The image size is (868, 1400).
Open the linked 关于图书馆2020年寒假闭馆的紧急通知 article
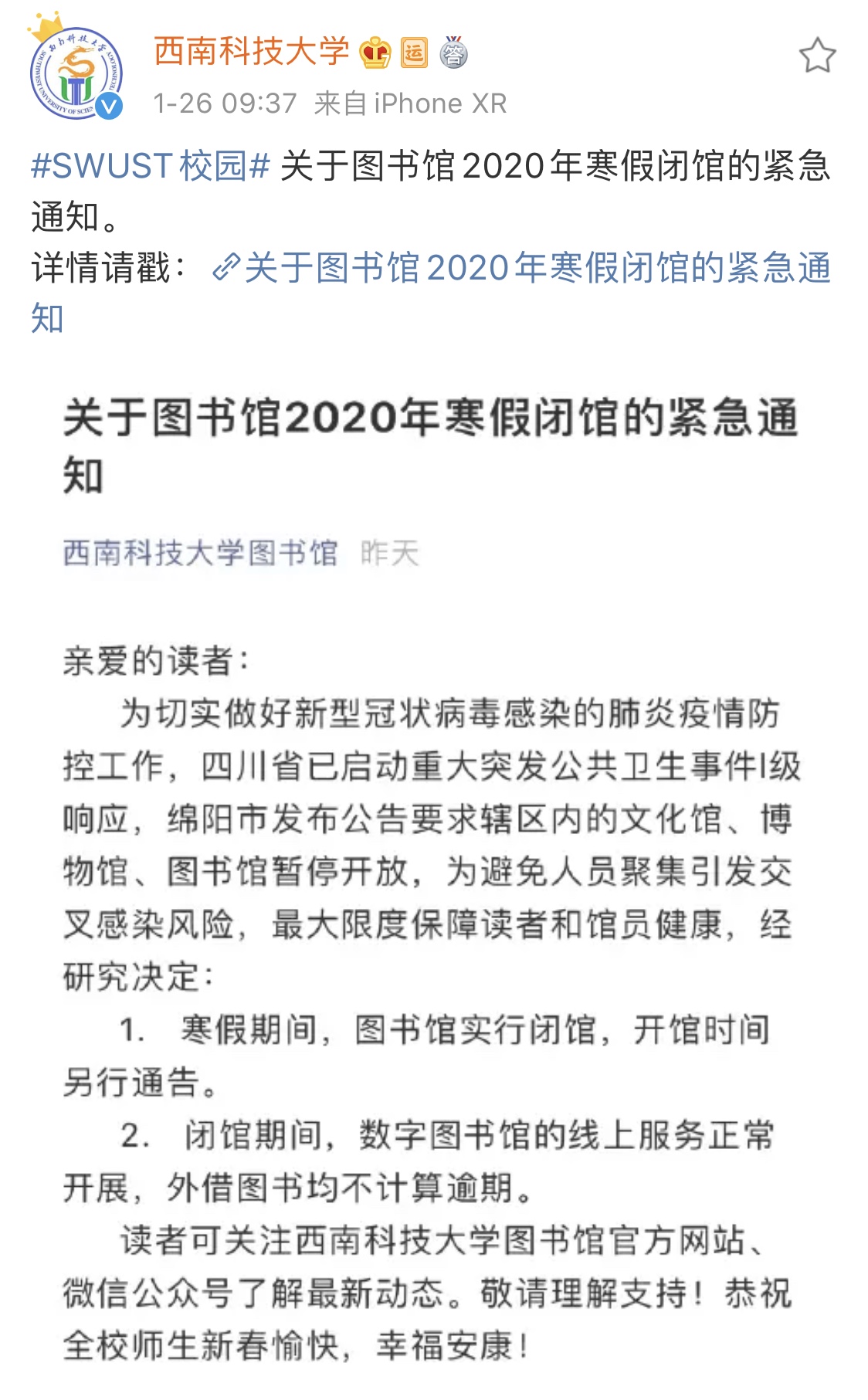pyautogui.click(x=520, y=268)
